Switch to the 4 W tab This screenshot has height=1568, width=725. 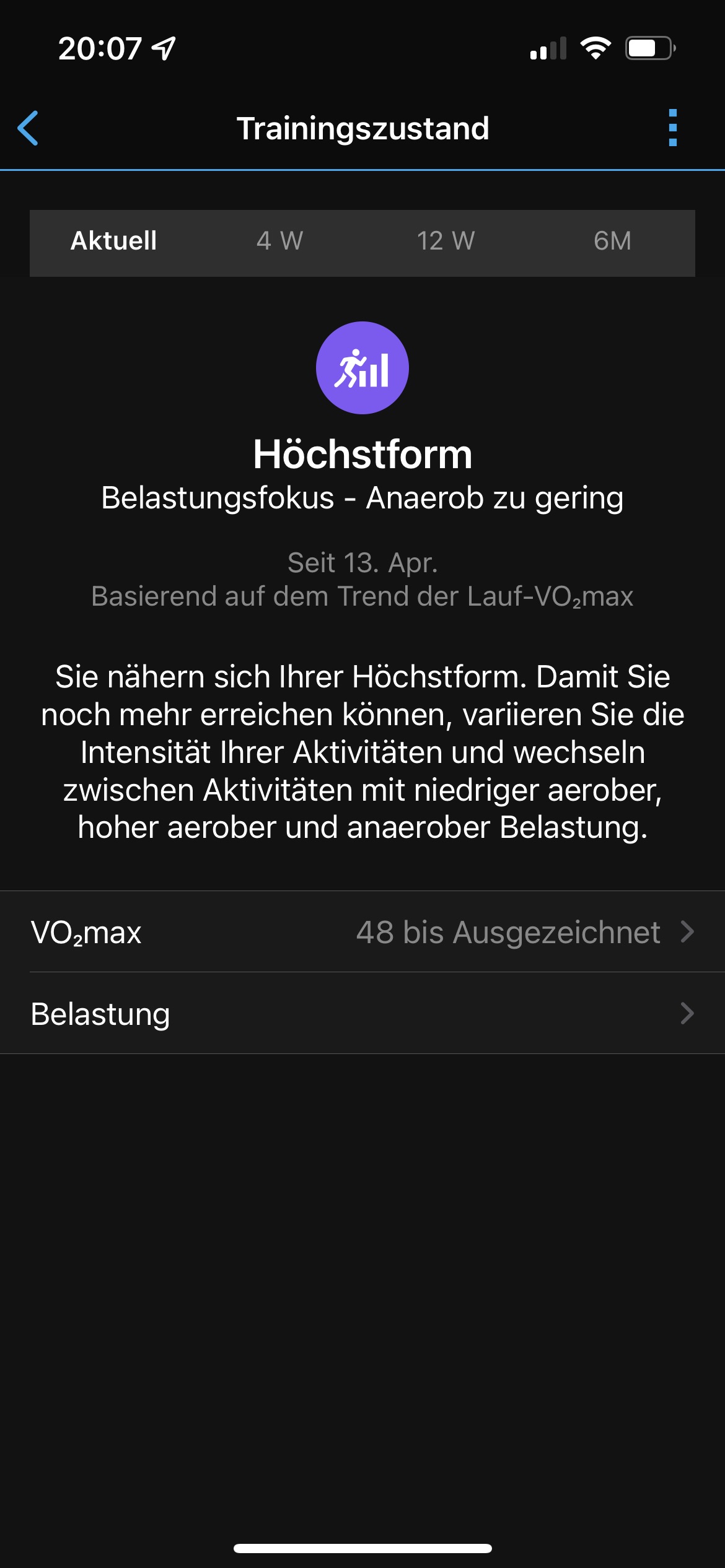click(x=279, y=242)
